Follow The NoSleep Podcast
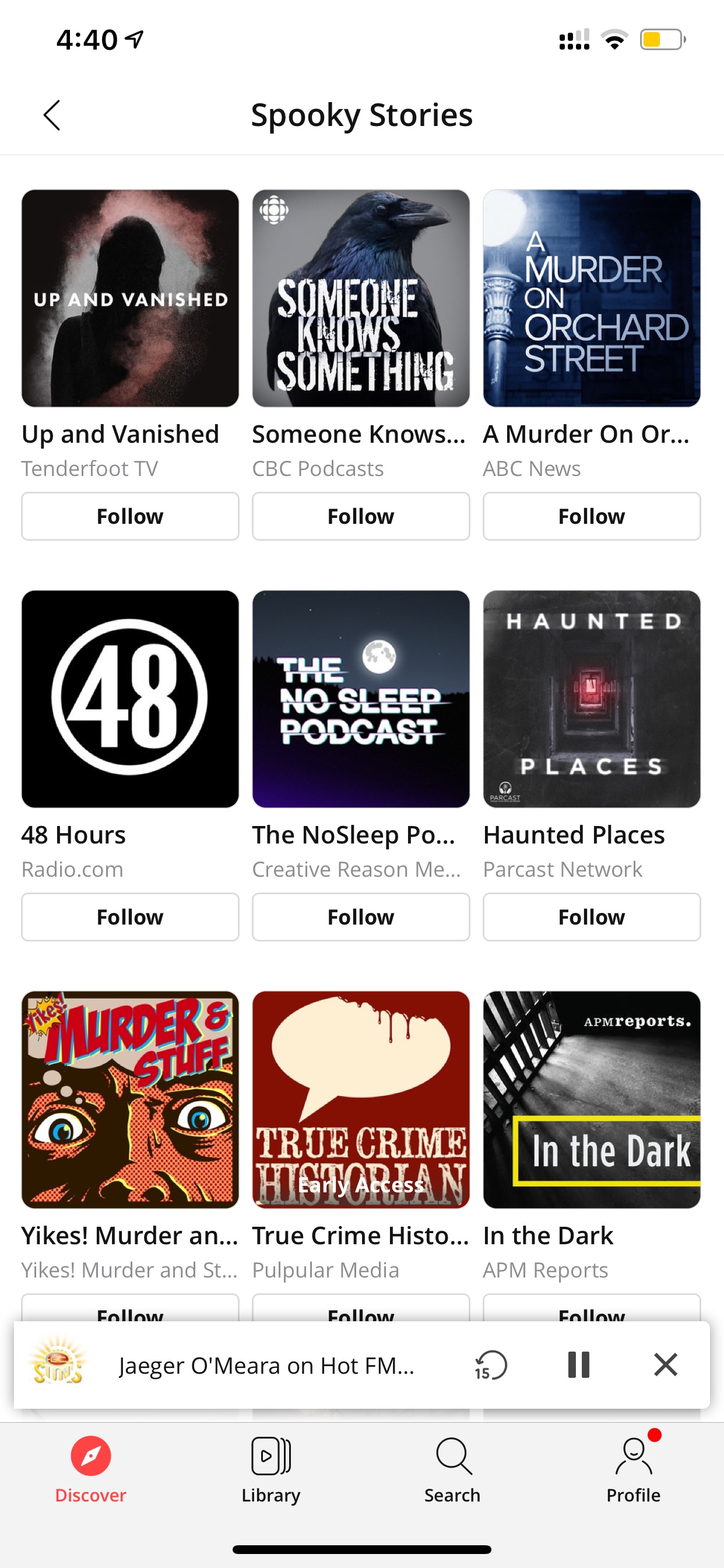Viewport: 724px width, 1568px height. pyautogui.click(x=361, y=916)
